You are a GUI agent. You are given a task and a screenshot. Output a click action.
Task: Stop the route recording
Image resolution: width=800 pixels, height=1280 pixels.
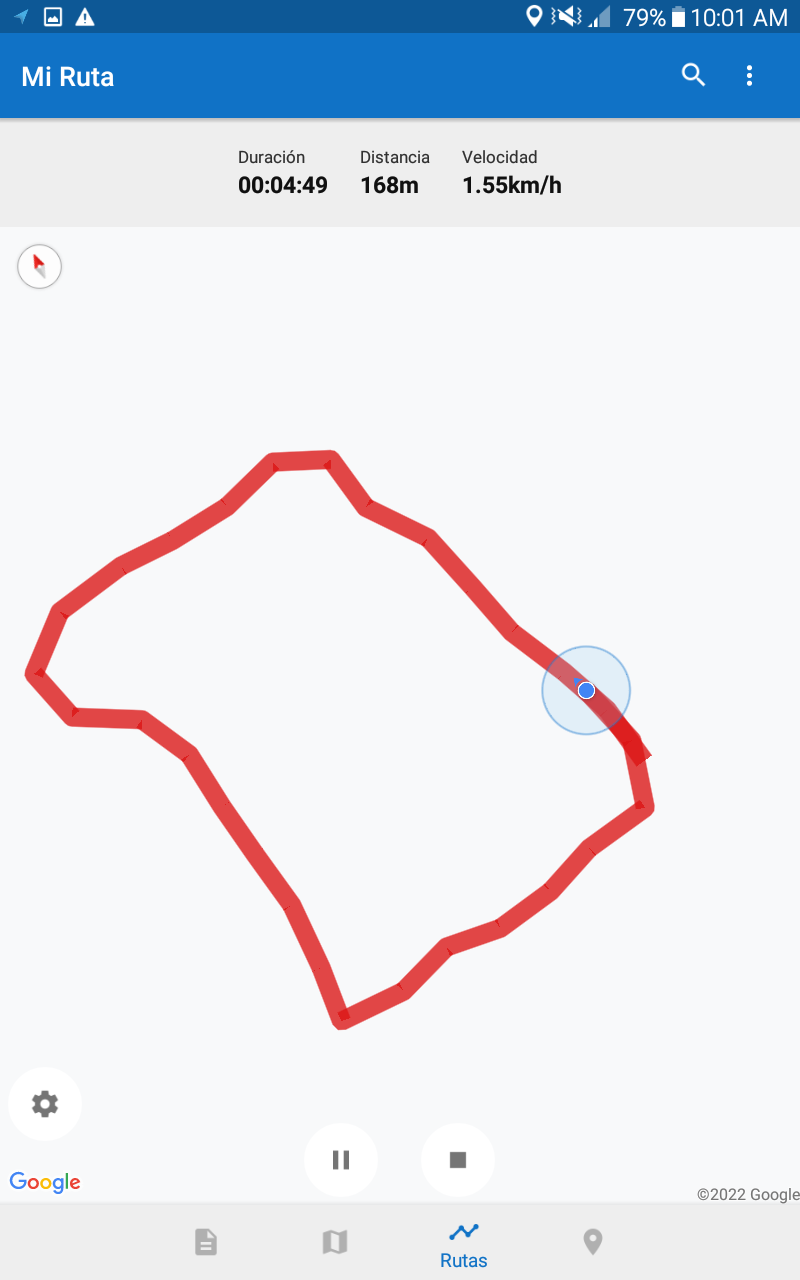458,1160
